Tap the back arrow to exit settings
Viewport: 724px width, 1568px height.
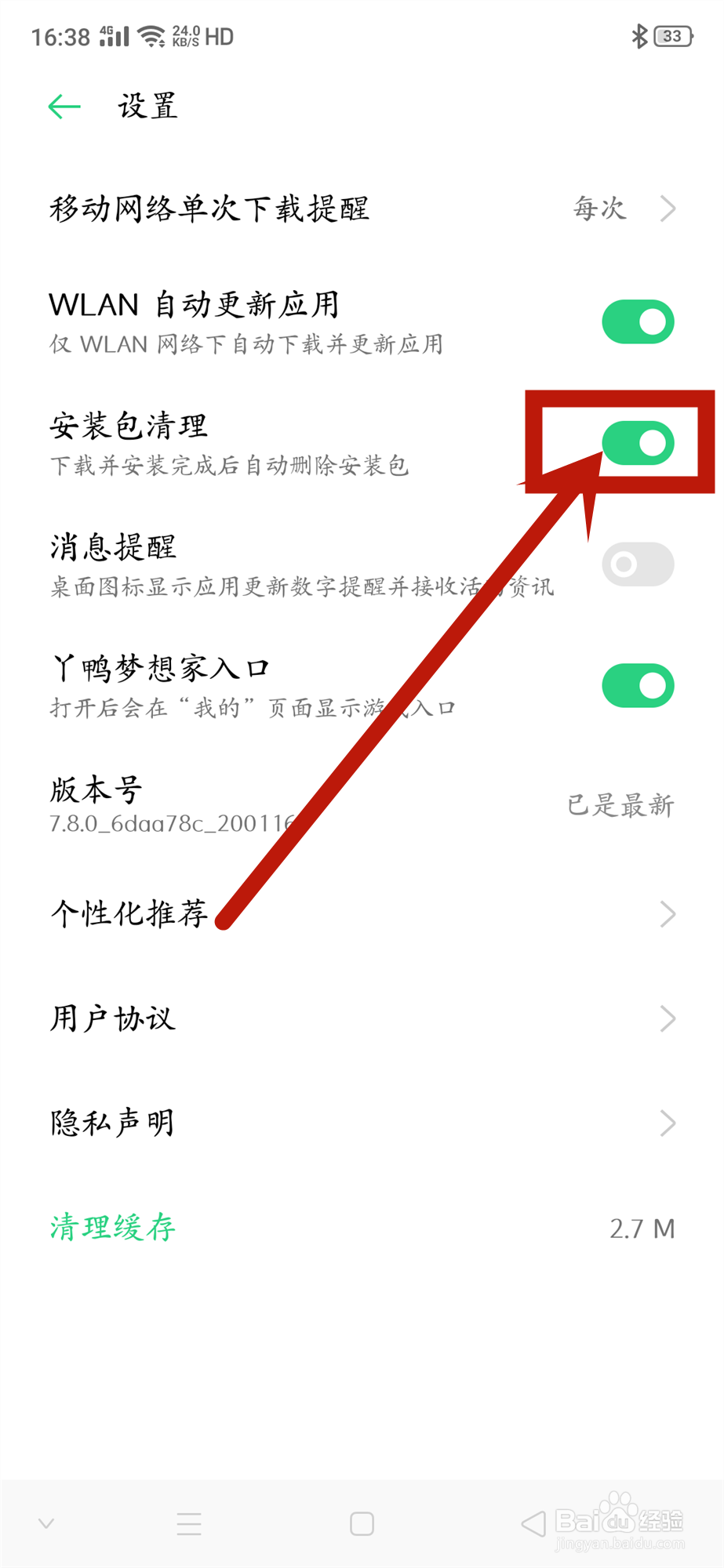tap(63, 106)
